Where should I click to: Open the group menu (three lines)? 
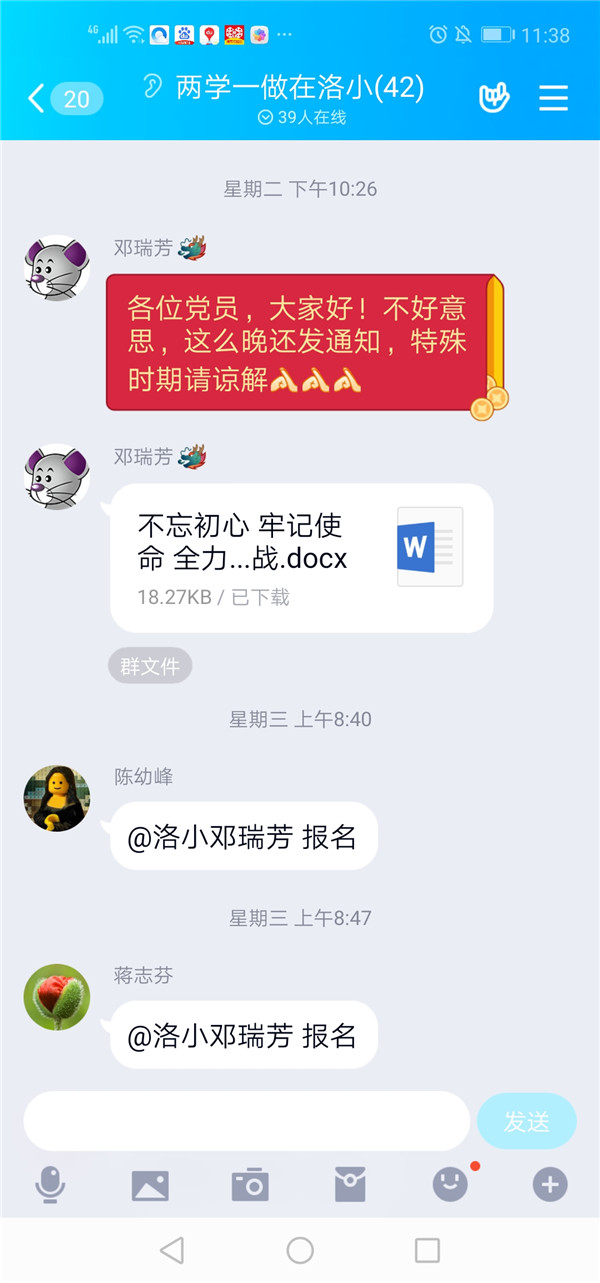coord(553,98)
